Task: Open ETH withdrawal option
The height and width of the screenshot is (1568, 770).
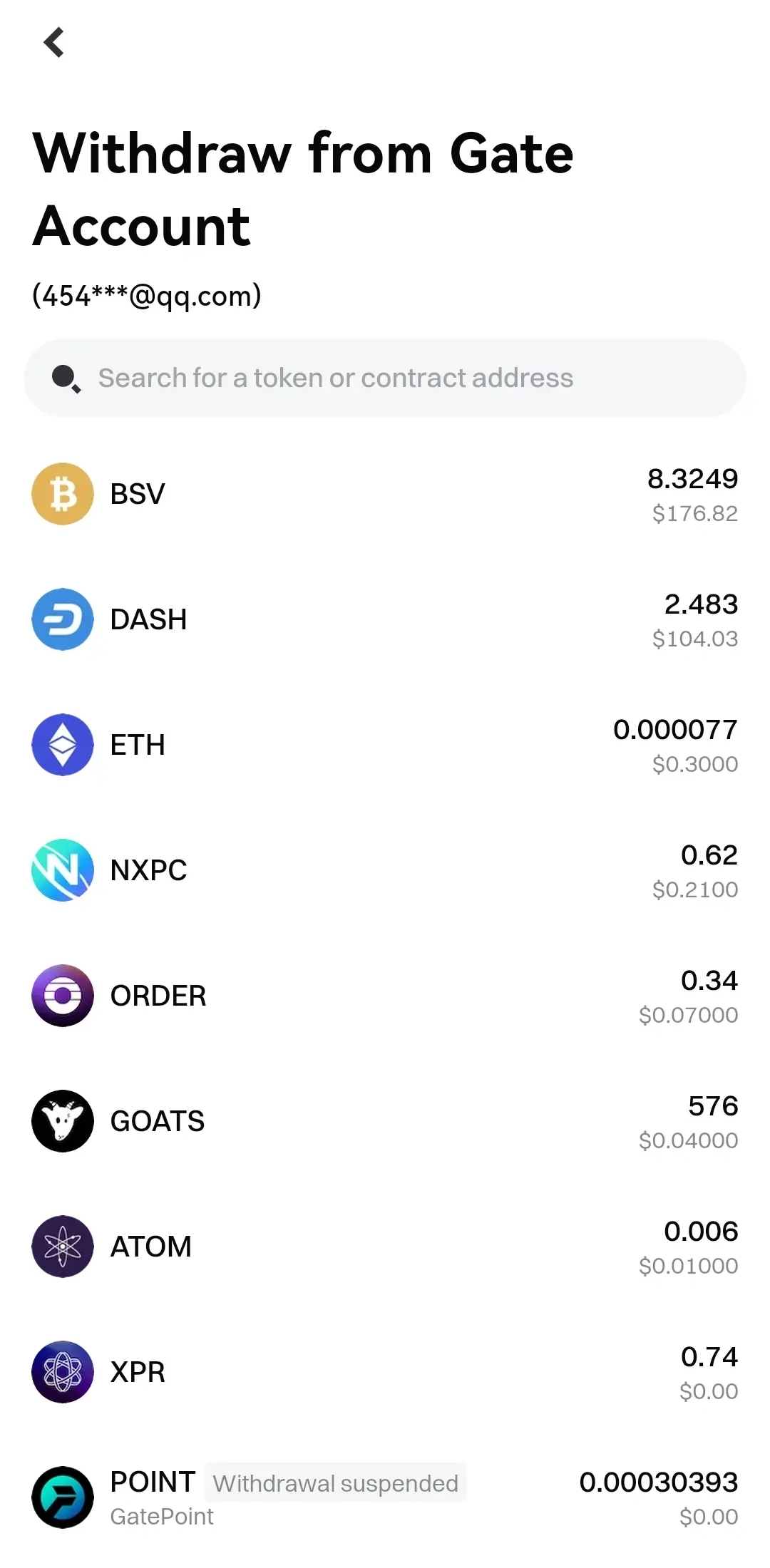Action: (x=385, y=746)
